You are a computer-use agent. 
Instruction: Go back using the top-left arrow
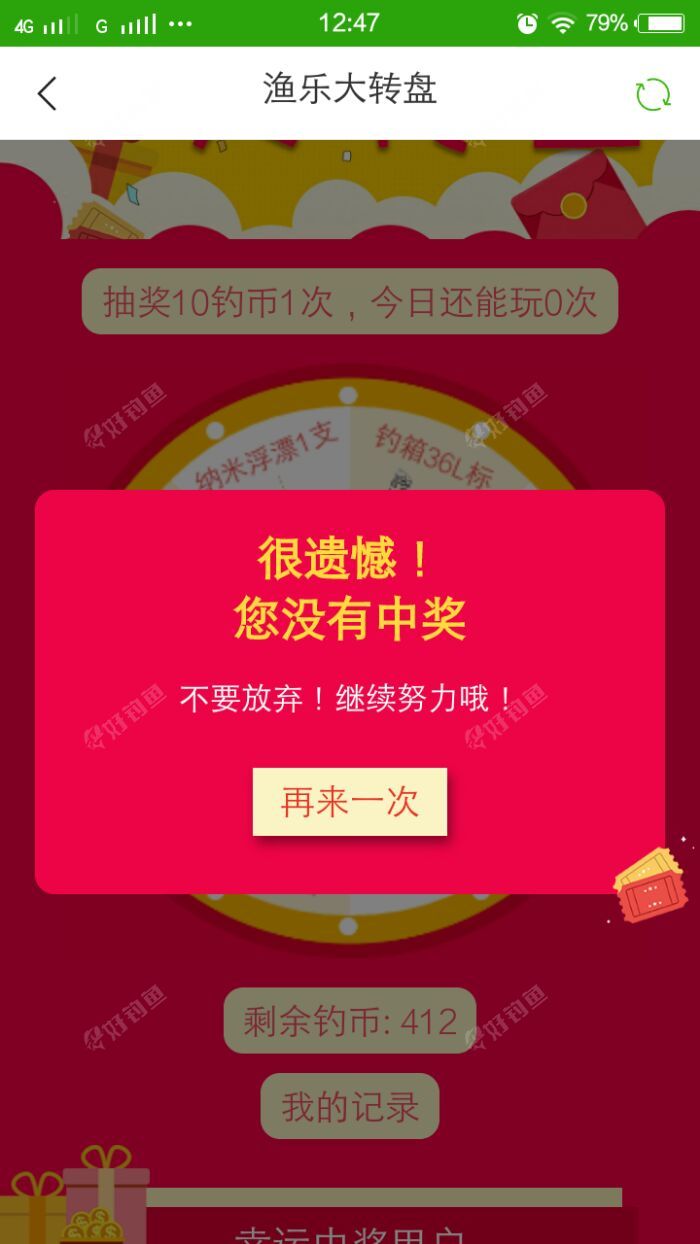47,93
